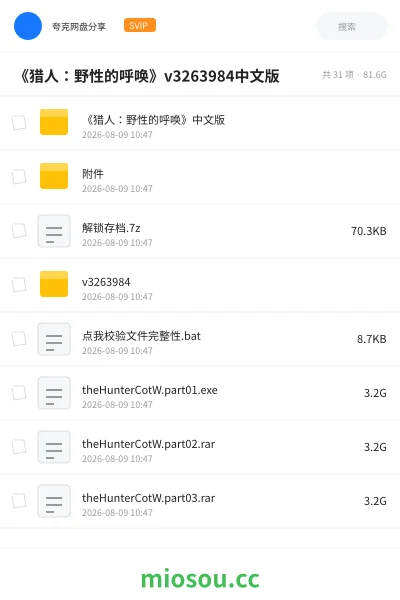Tick the theHunterCotW.part01.exe checkbox
400x600 pixels.
(19, 393)
